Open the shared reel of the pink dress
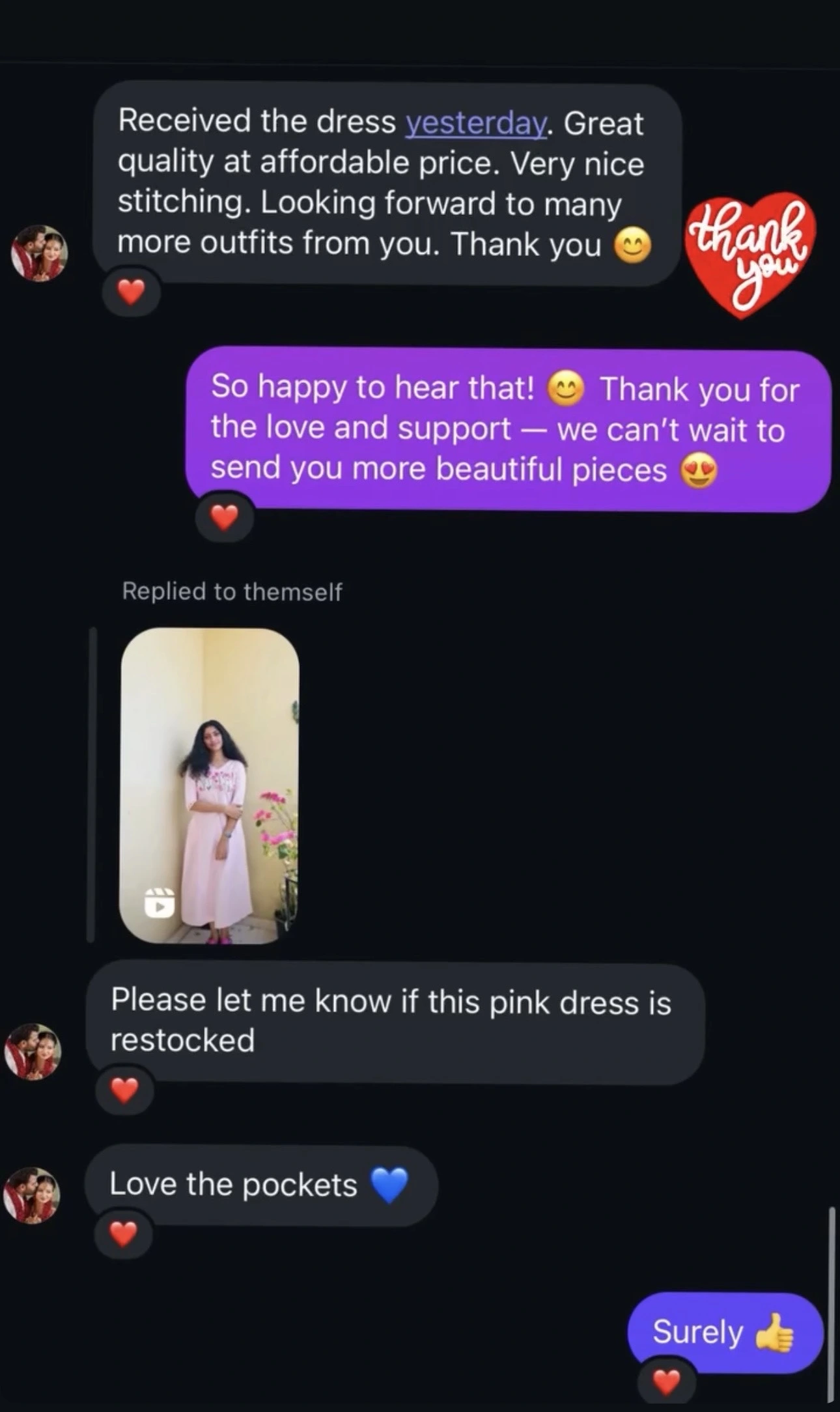The image size is (840, 1412). click(209, 785)
